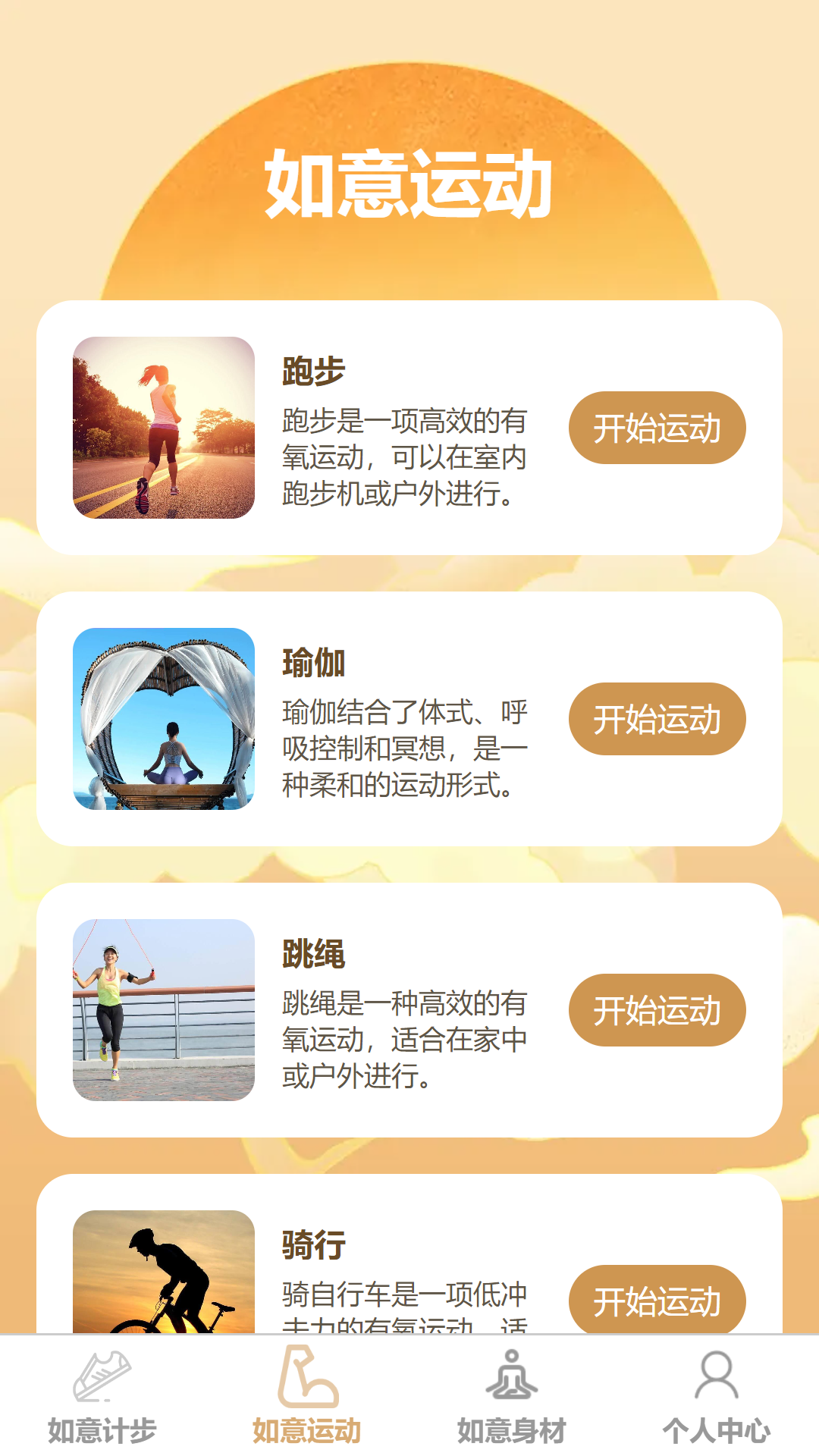Open the 如意身材 tab
Viewport: 819px width, 1456px height.
point(512,1397)
